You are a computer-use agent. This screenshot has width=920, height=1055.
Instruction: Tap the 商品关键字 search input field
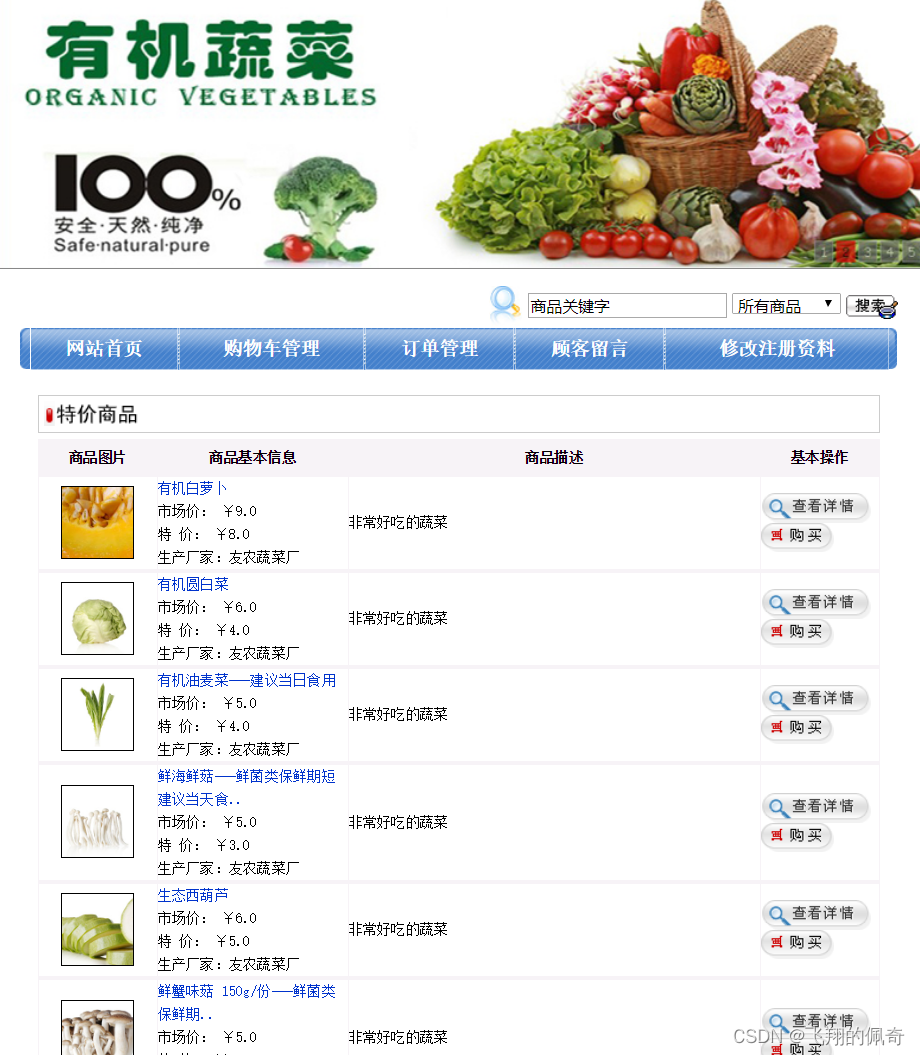point(626,306)
